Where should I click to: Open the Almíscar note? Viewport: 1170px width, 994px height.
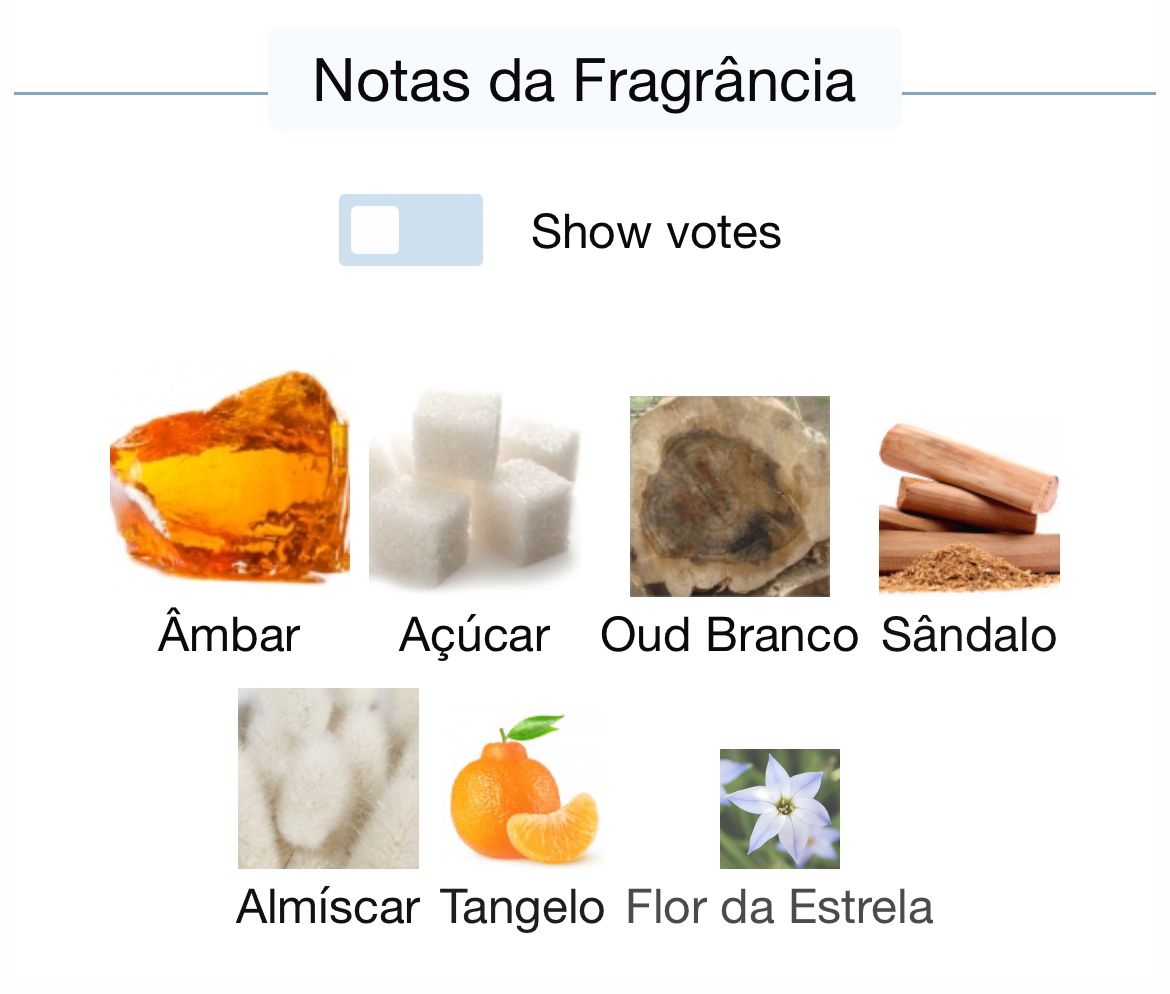pos(328,807)
